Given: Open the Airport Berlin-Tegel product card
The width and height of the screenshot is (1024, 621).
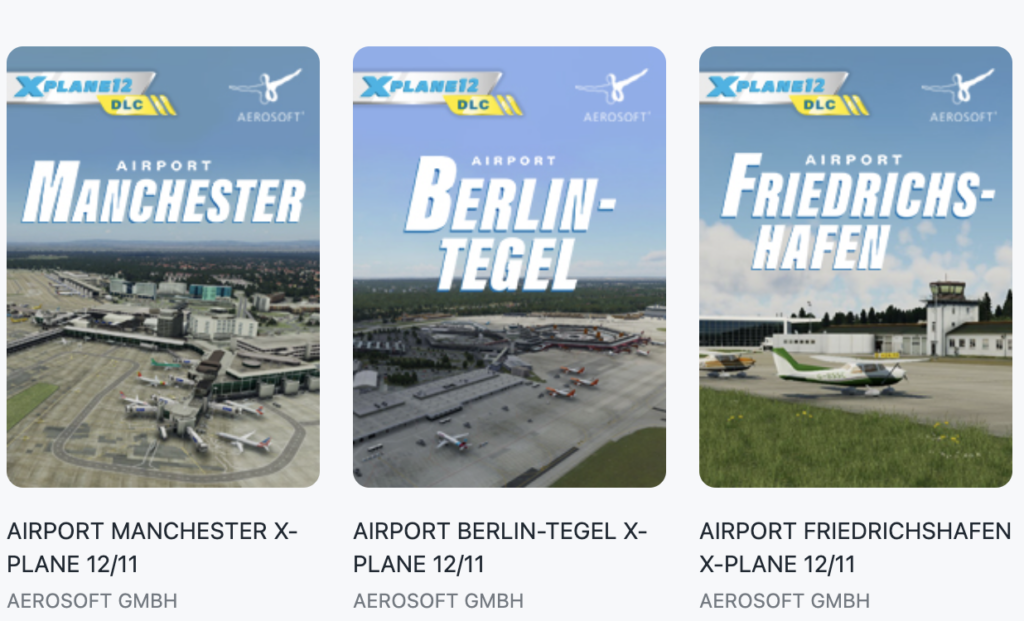Looking at the screenshot, I should coord(509,267).
